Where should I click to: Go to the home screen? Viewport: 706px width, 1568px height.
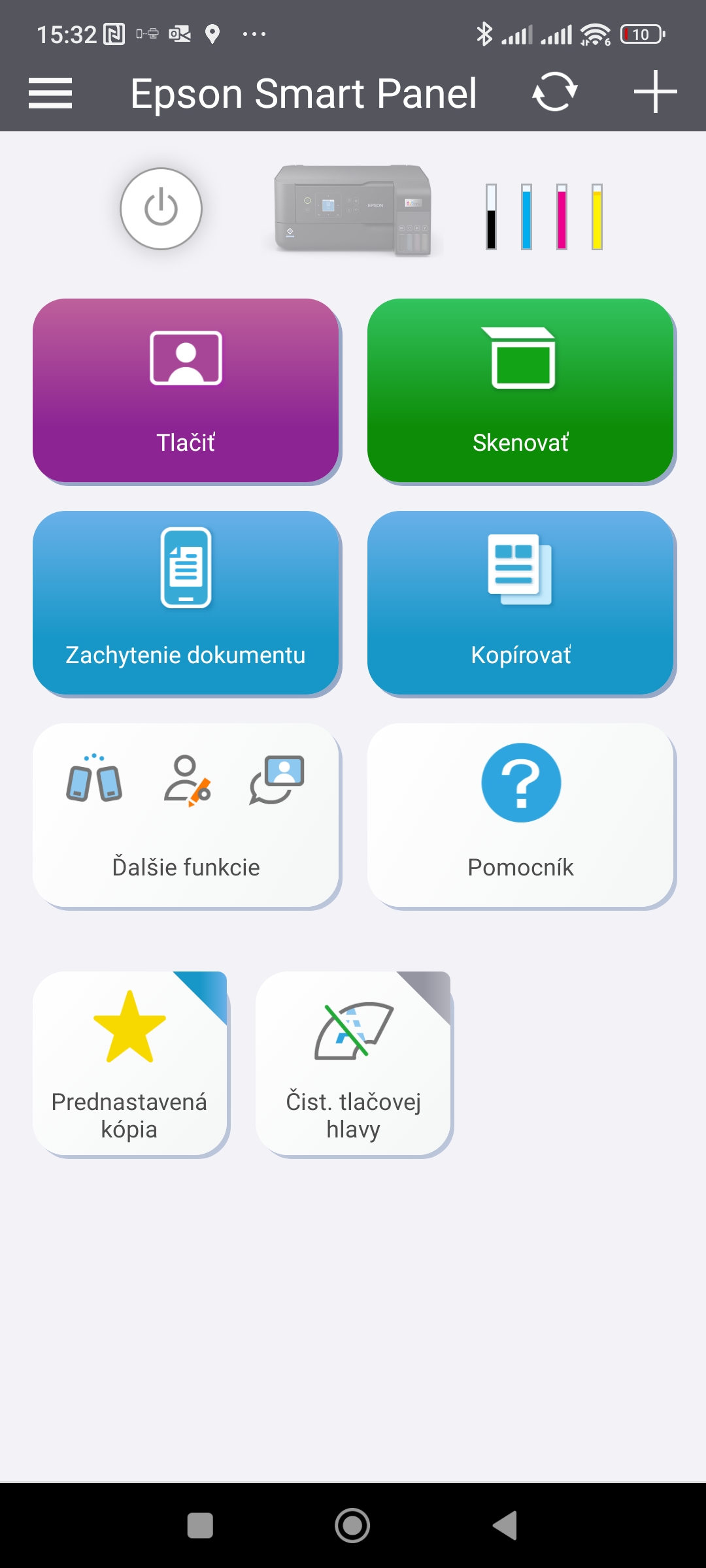352,1526
